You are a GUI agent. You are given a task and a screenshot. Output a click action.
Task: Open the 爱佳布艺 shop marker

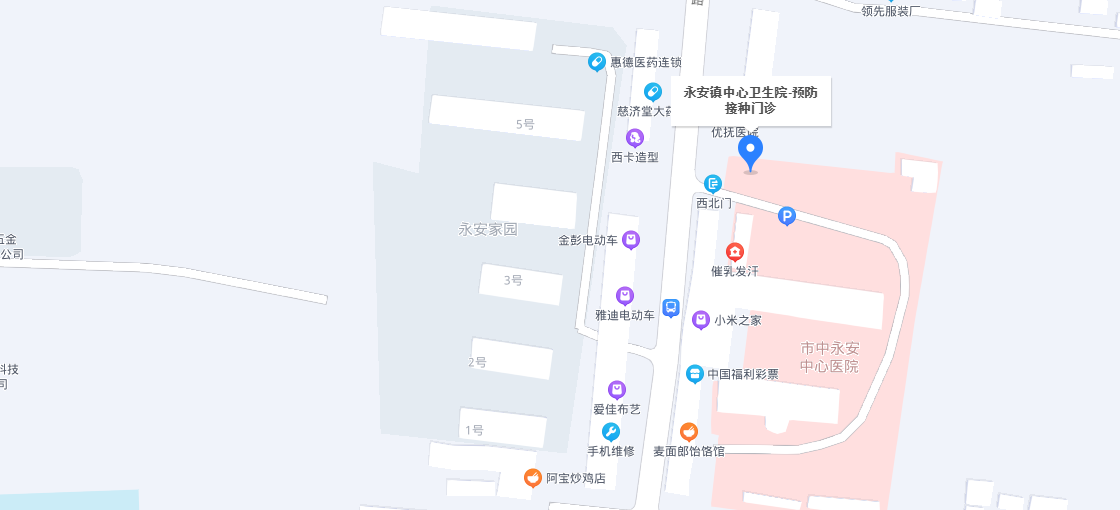617,390
